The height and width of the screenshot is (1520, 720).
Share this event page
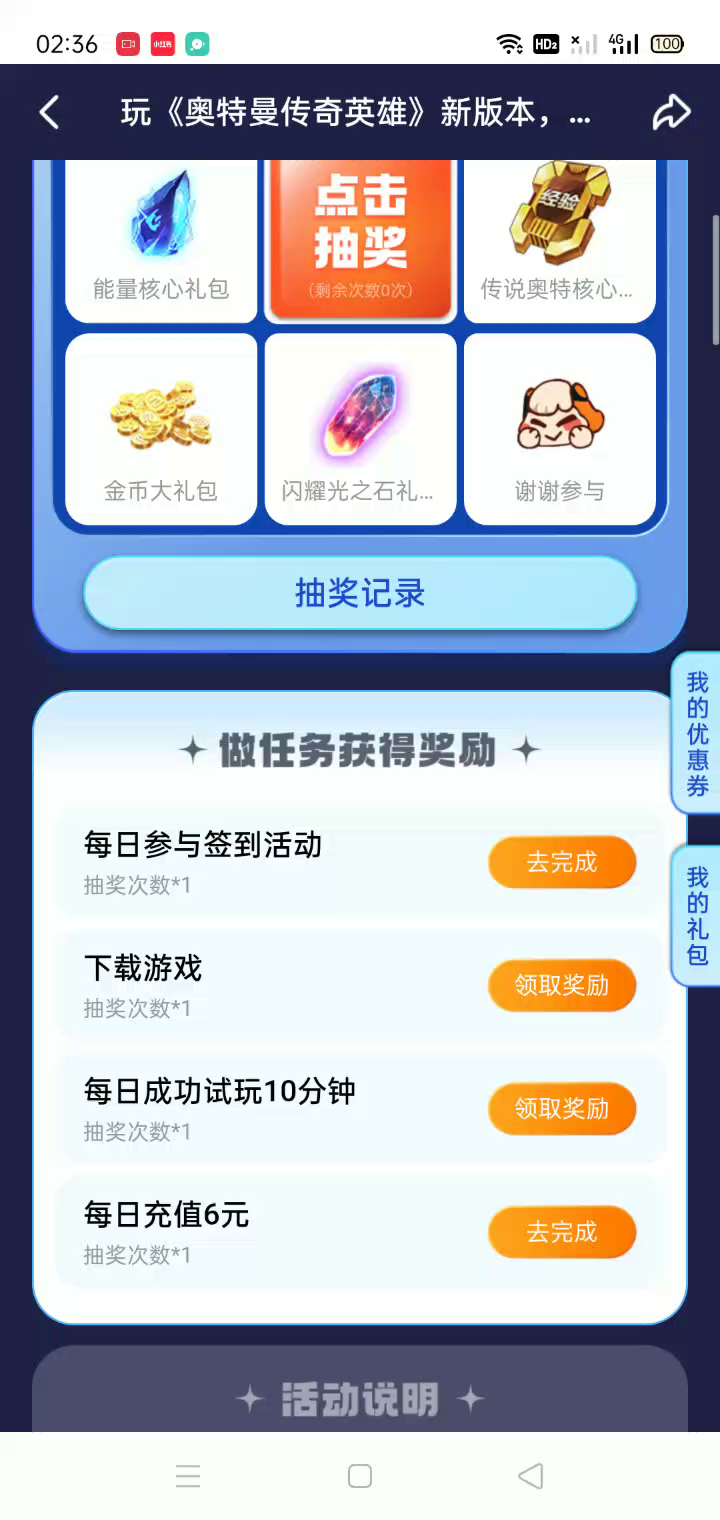(x=671, y=113)
